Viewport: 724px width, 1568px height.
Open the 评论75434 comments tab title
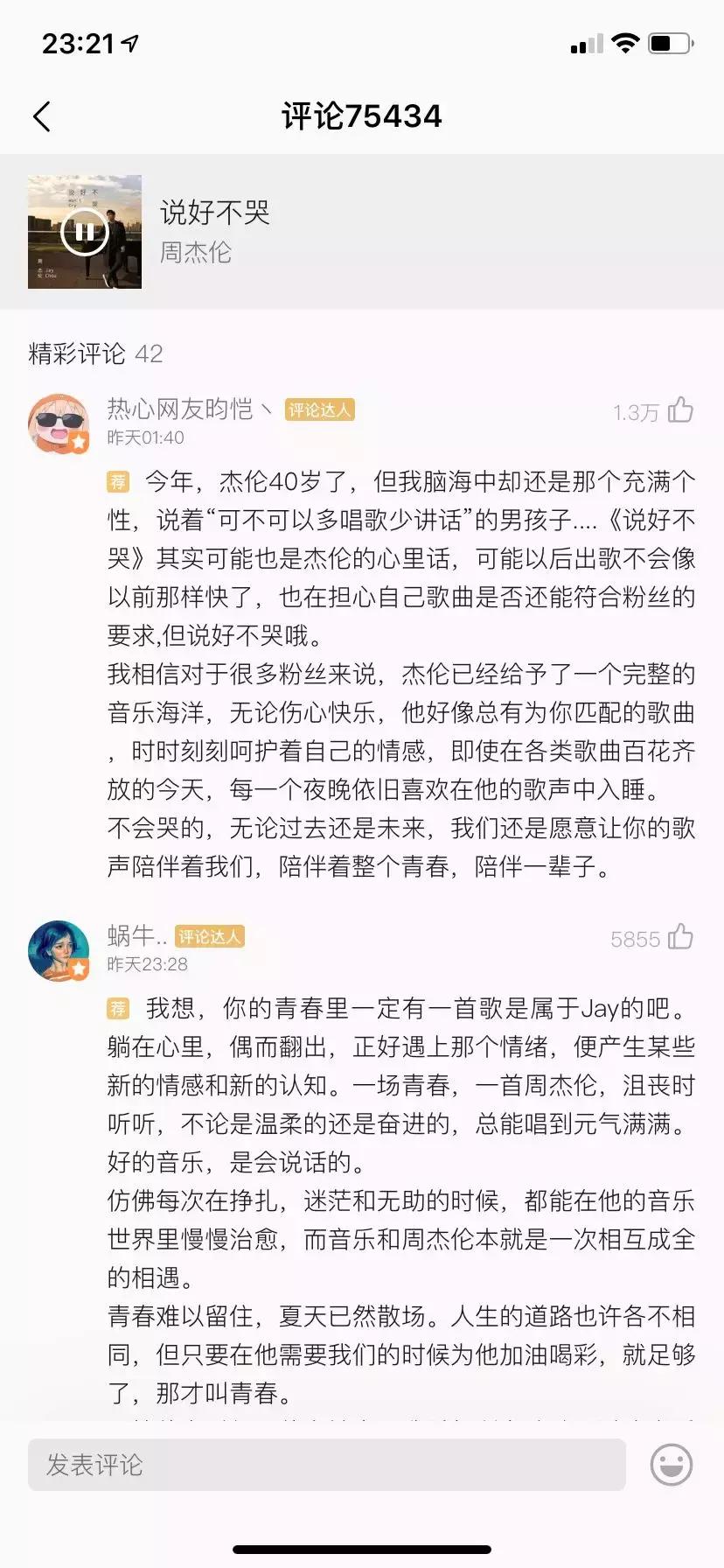pyautogui.click(x=361, y=115)
